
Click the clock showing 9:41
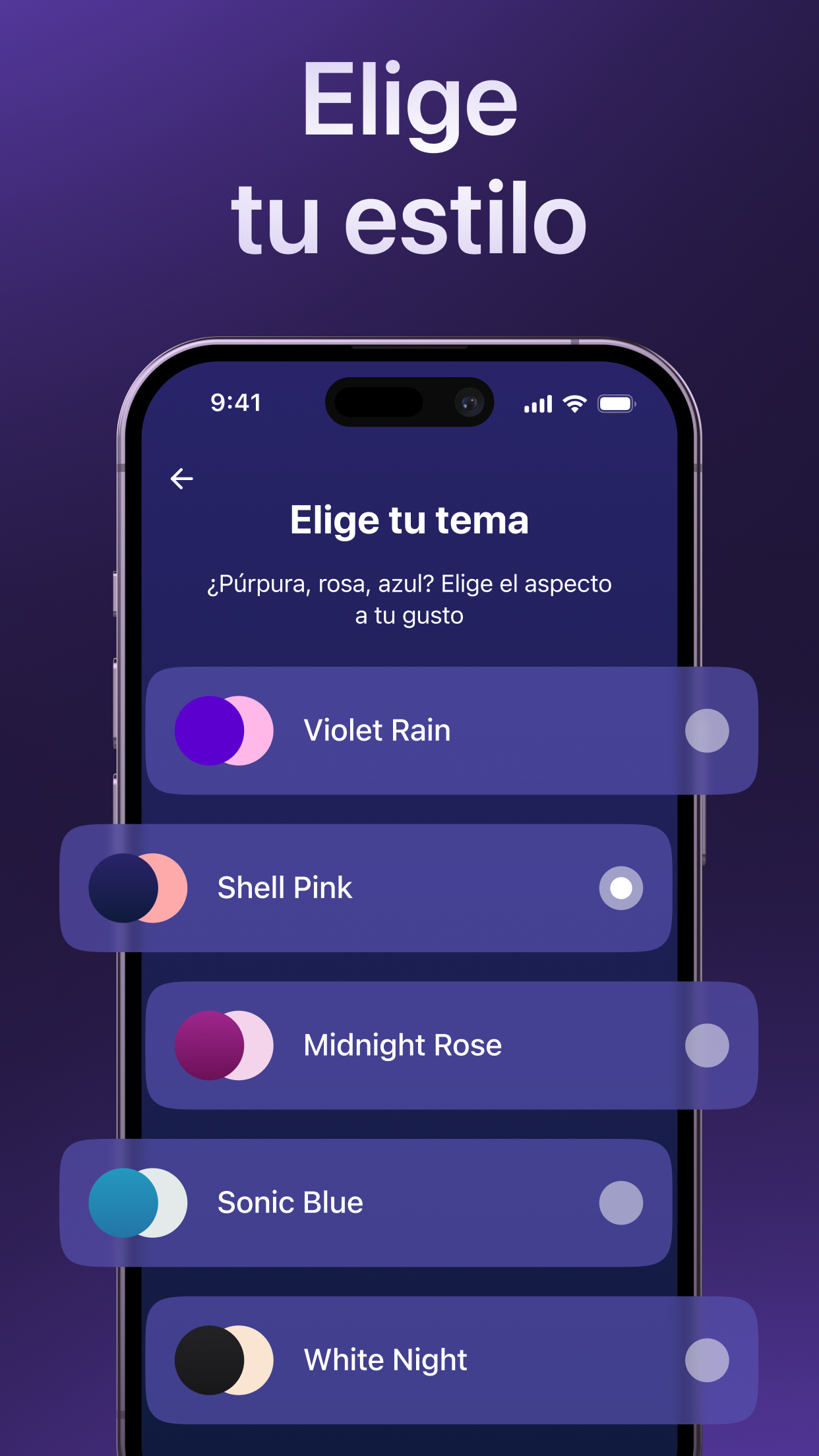[x=235, y=402]
